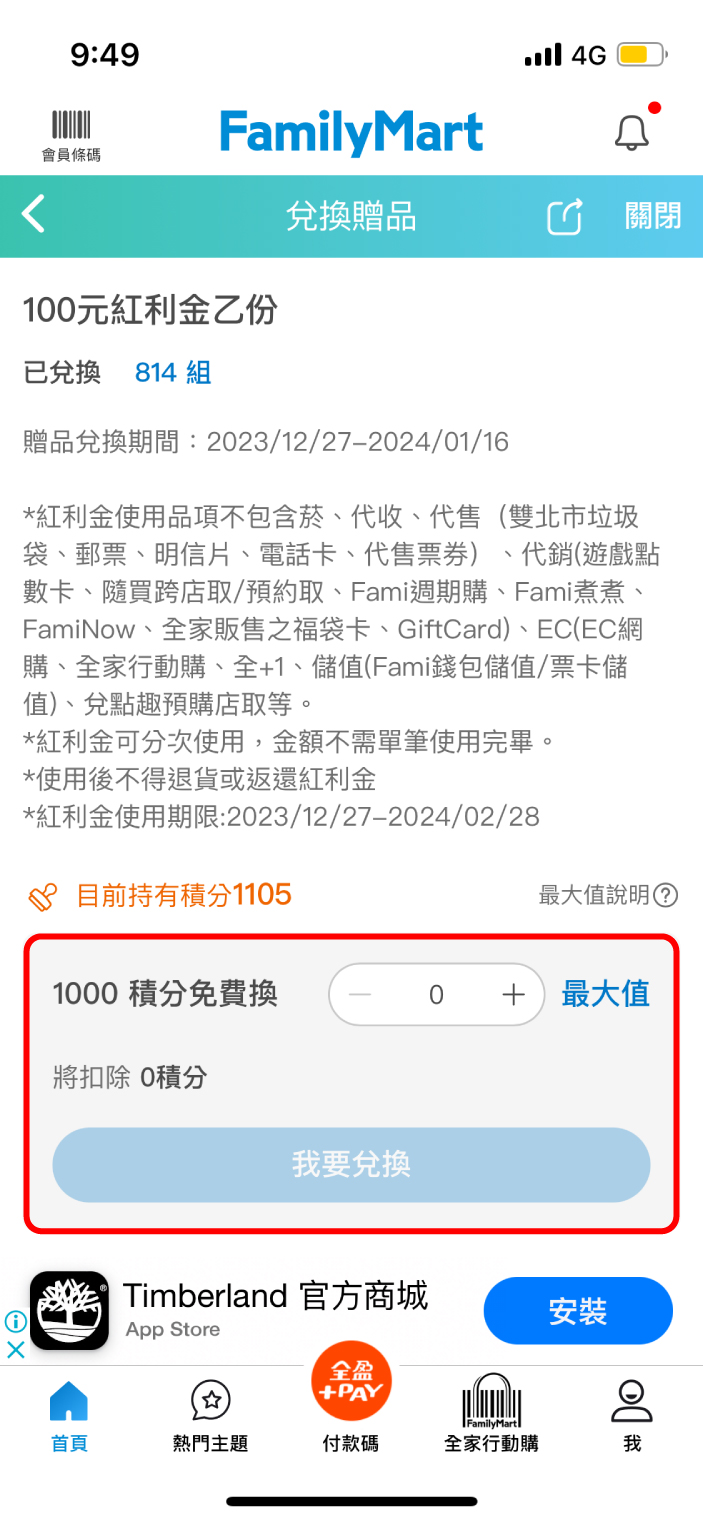This screenshot has height=1520, width=703.
Task: Open the ad info icon
Action: pos(15,1322)
